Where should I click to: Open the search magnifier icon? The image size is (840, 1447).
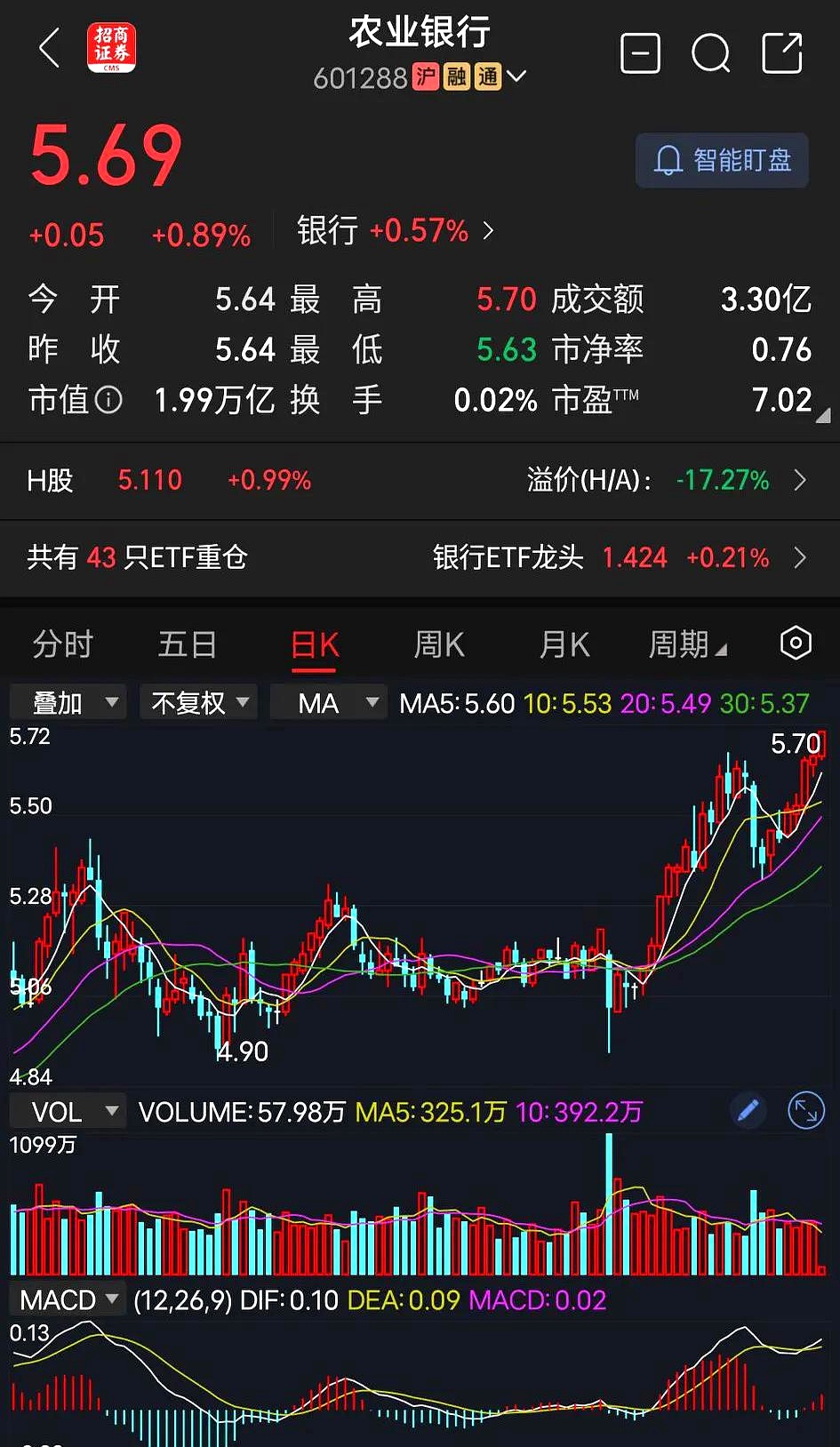[x=710, y=53]
